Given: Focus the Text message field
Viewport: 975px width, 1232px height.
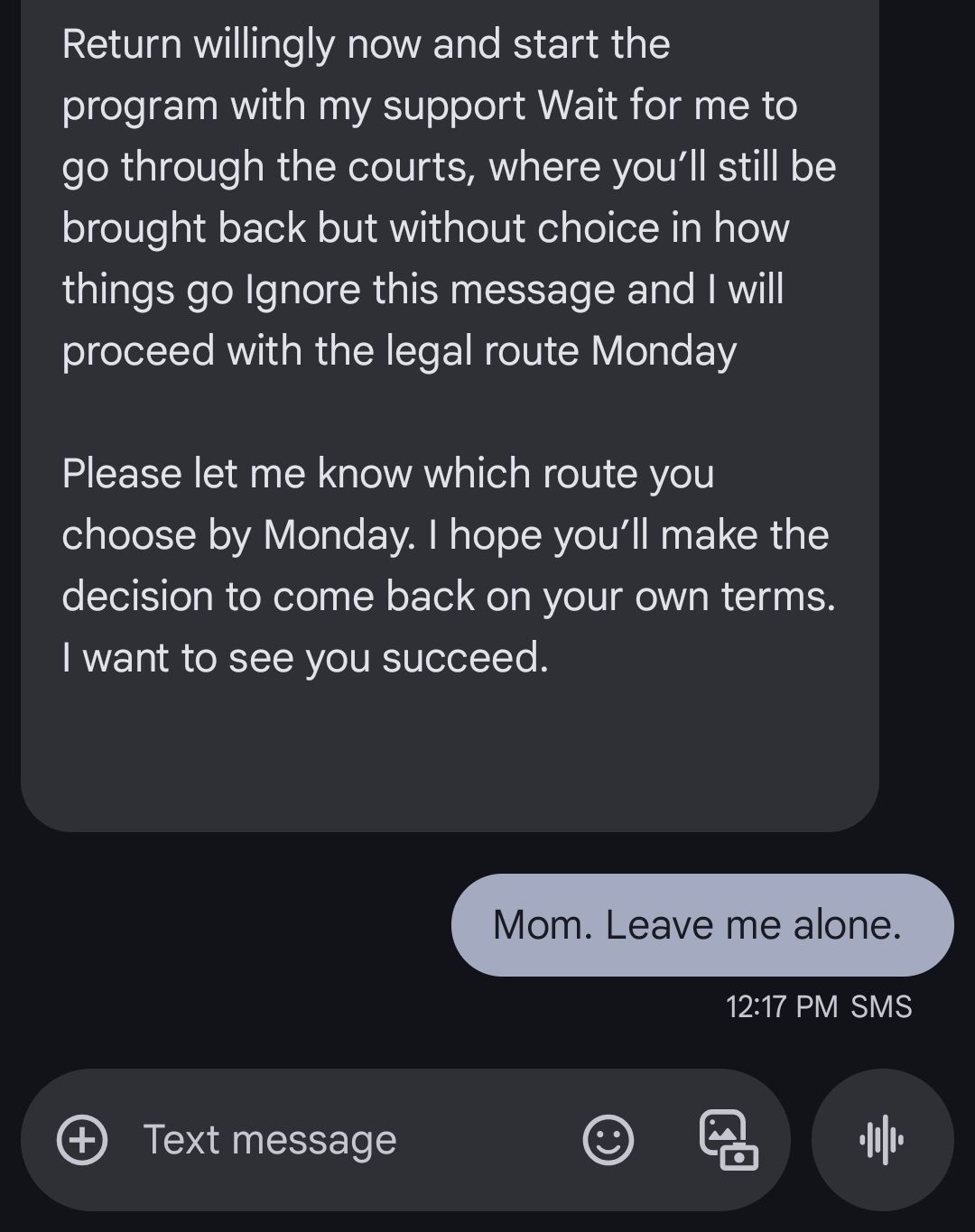Looking at the screenshot, I should pyautogui.click(x=343, y=1139).
